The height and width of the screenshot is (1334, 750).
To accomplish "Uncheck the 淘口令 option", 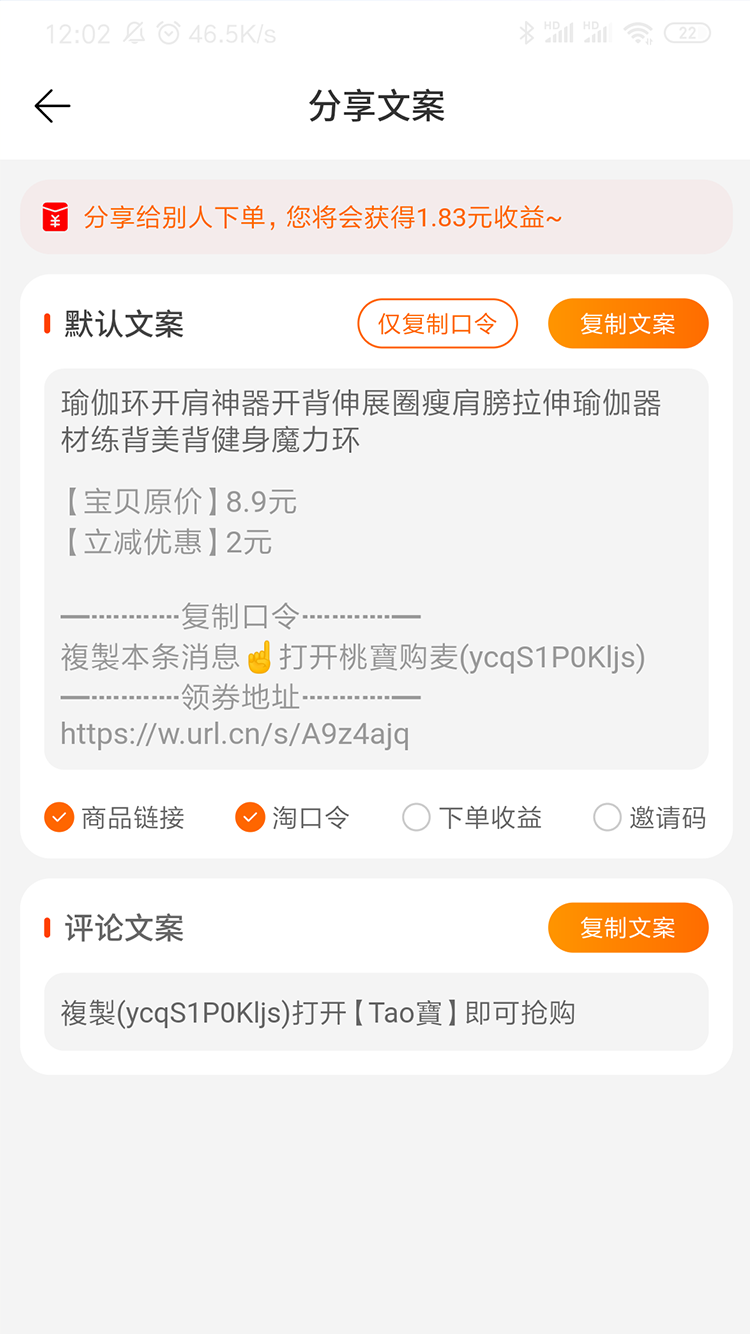I will [250, 818].
